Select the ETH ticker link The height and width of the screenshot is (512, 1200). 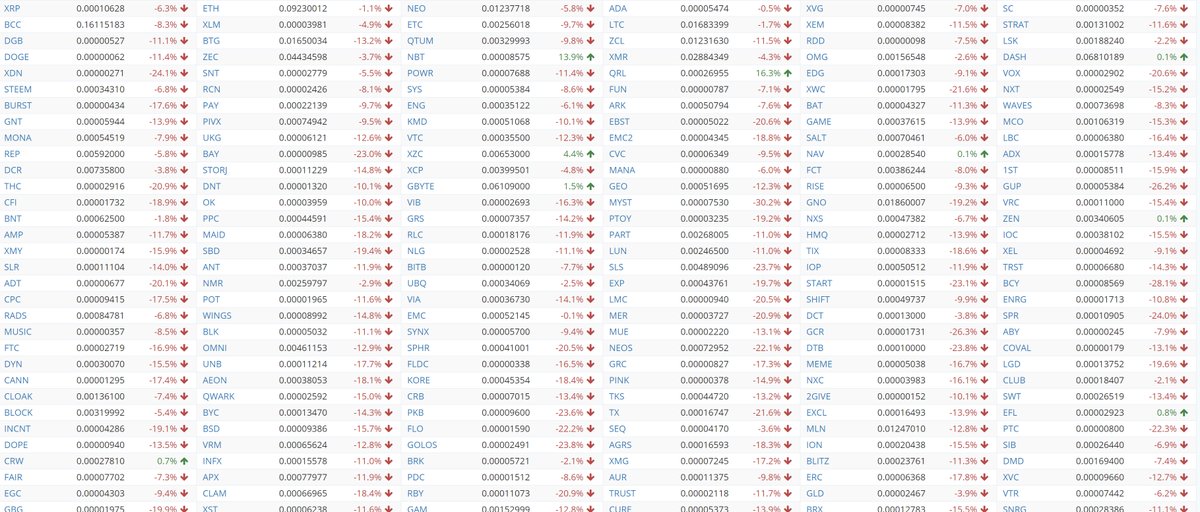coord(211,8)
